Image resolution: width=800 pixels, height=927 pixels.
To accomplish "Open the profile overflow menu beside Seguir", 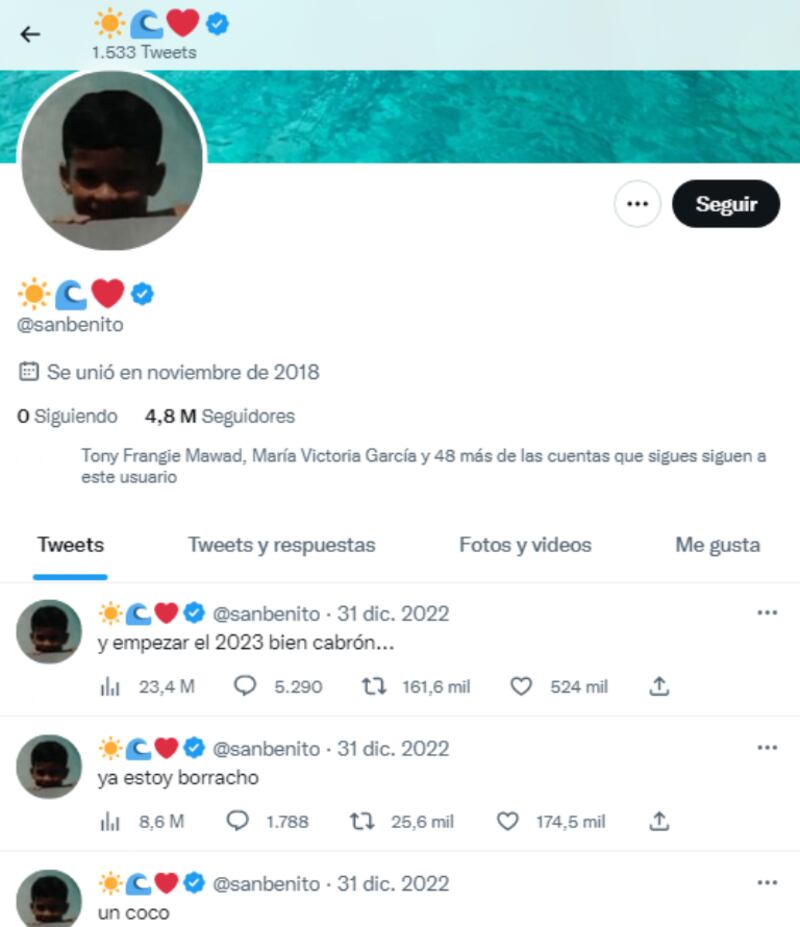I will (x=637, y=204).
